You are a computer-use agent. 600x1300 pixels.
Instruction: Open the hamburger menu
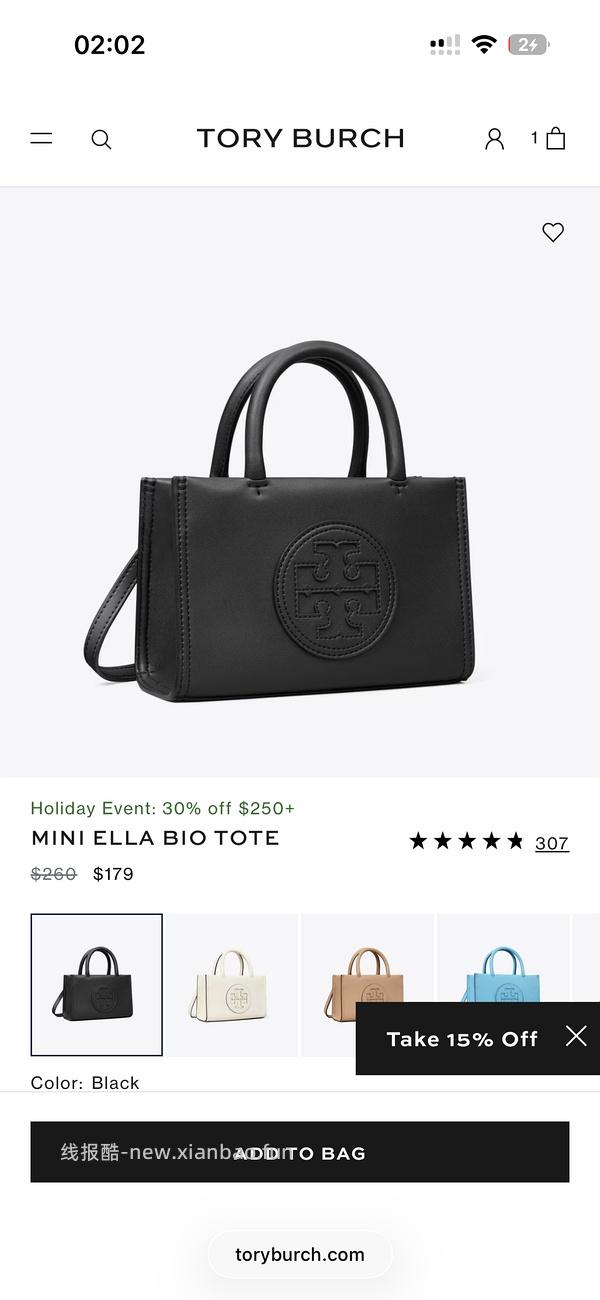click(41, 139)
